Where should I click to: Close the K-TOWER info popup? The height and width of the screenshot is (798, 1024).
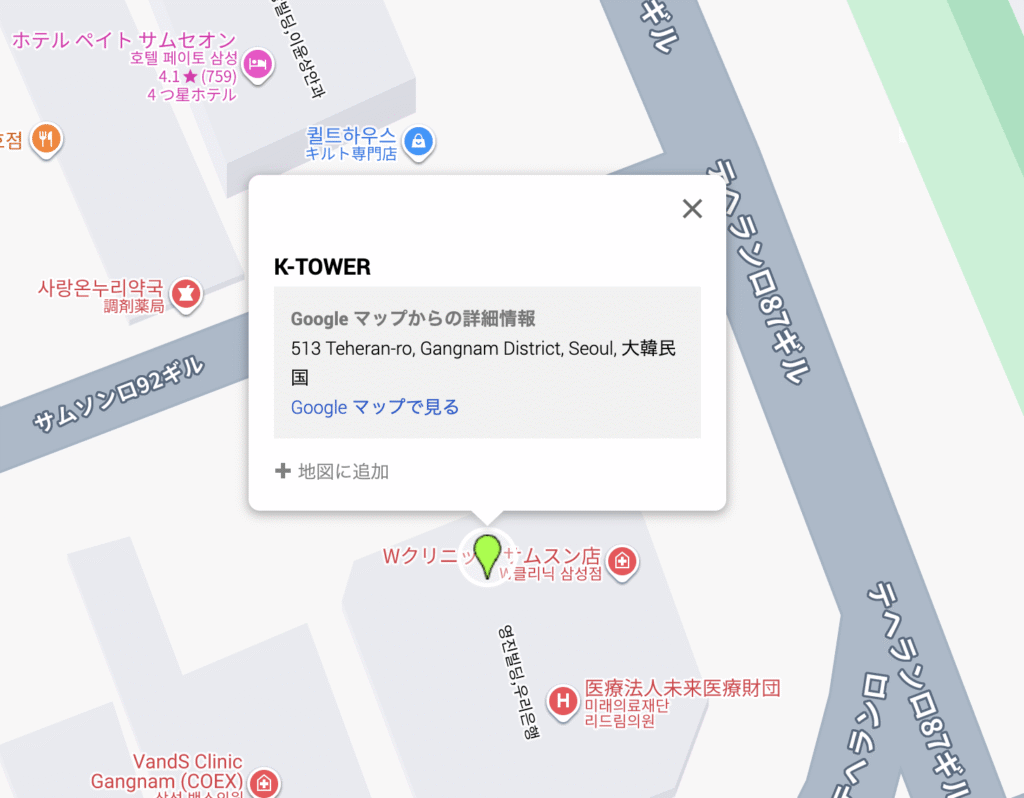[692, 209]
